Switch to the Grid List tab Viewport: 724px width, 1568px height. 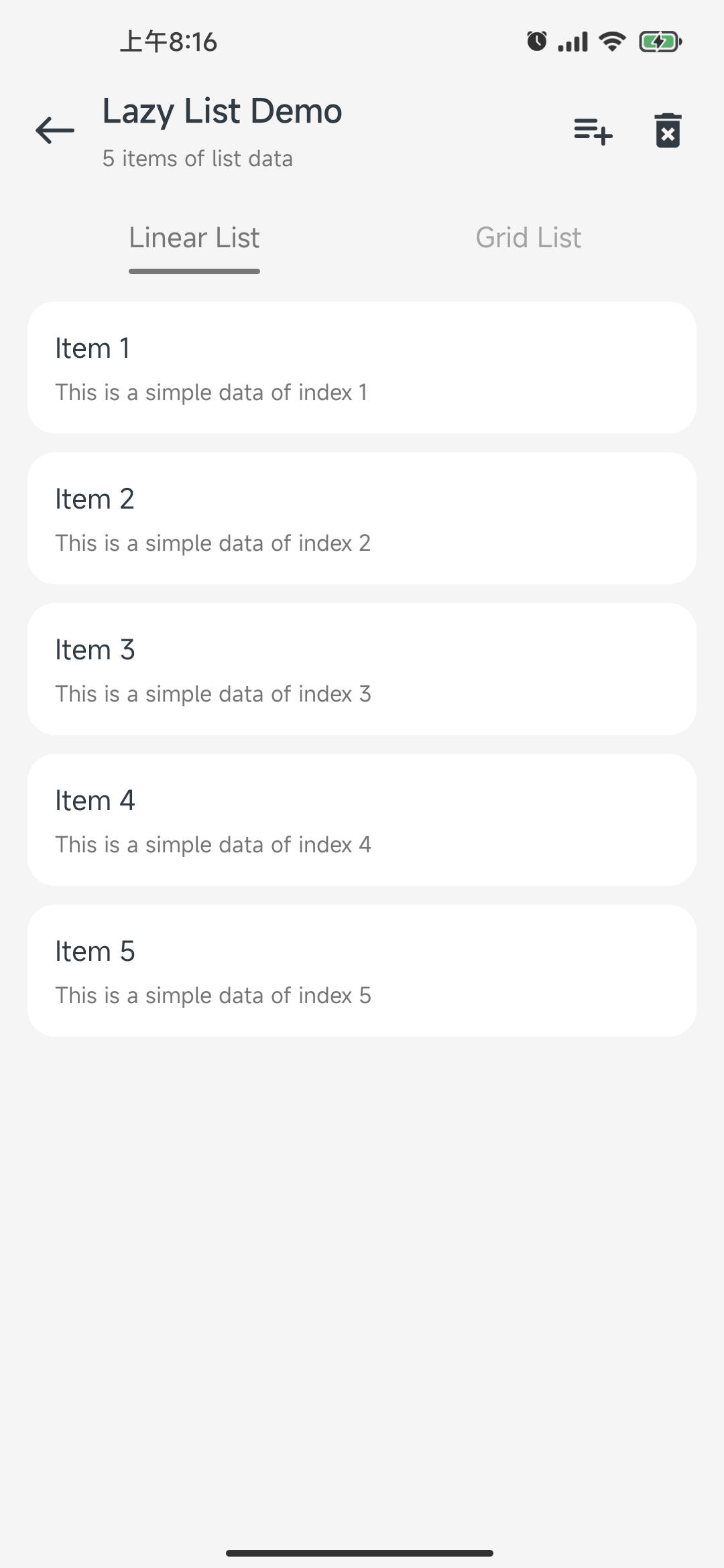click(x=529, y=238)
